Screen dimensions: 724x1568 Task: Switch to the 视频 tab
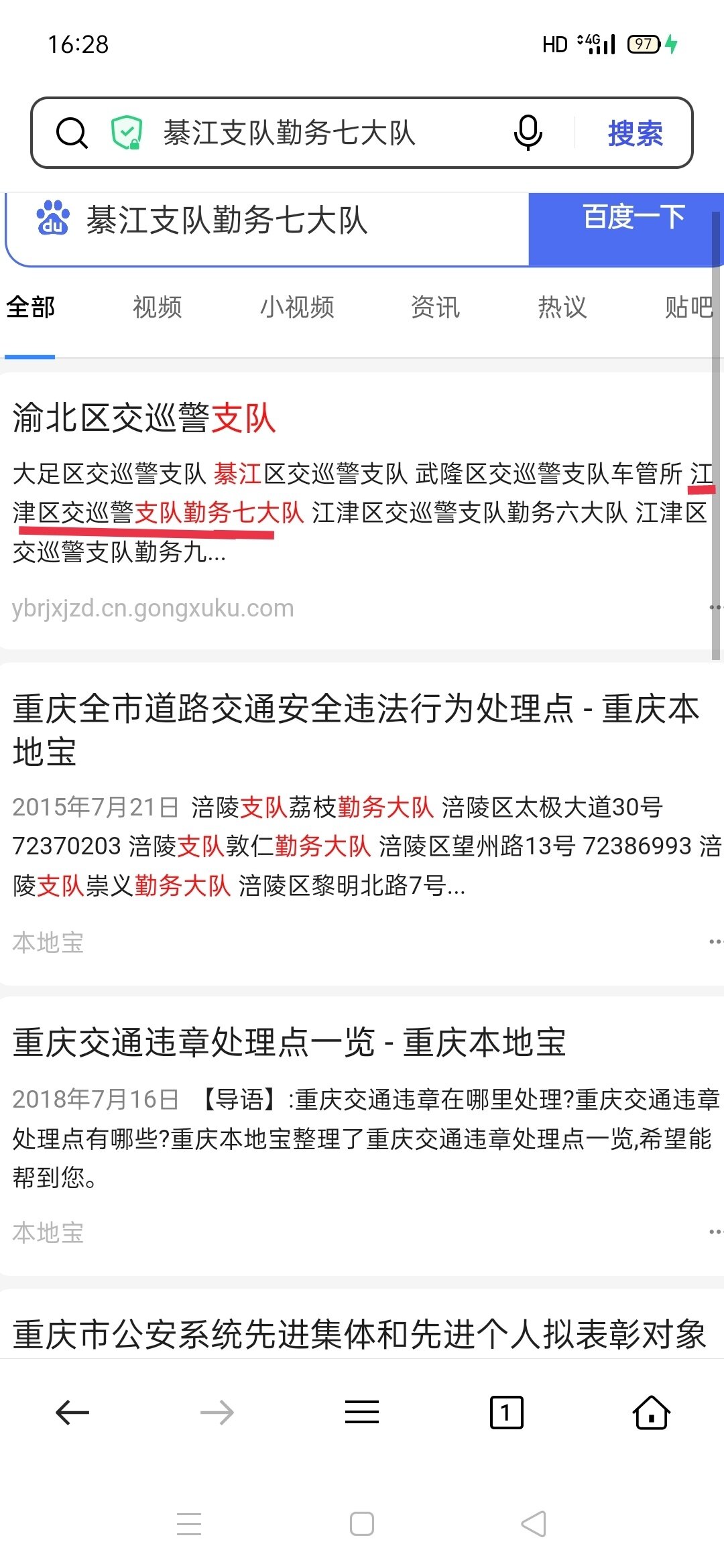[x=158, y=308]
